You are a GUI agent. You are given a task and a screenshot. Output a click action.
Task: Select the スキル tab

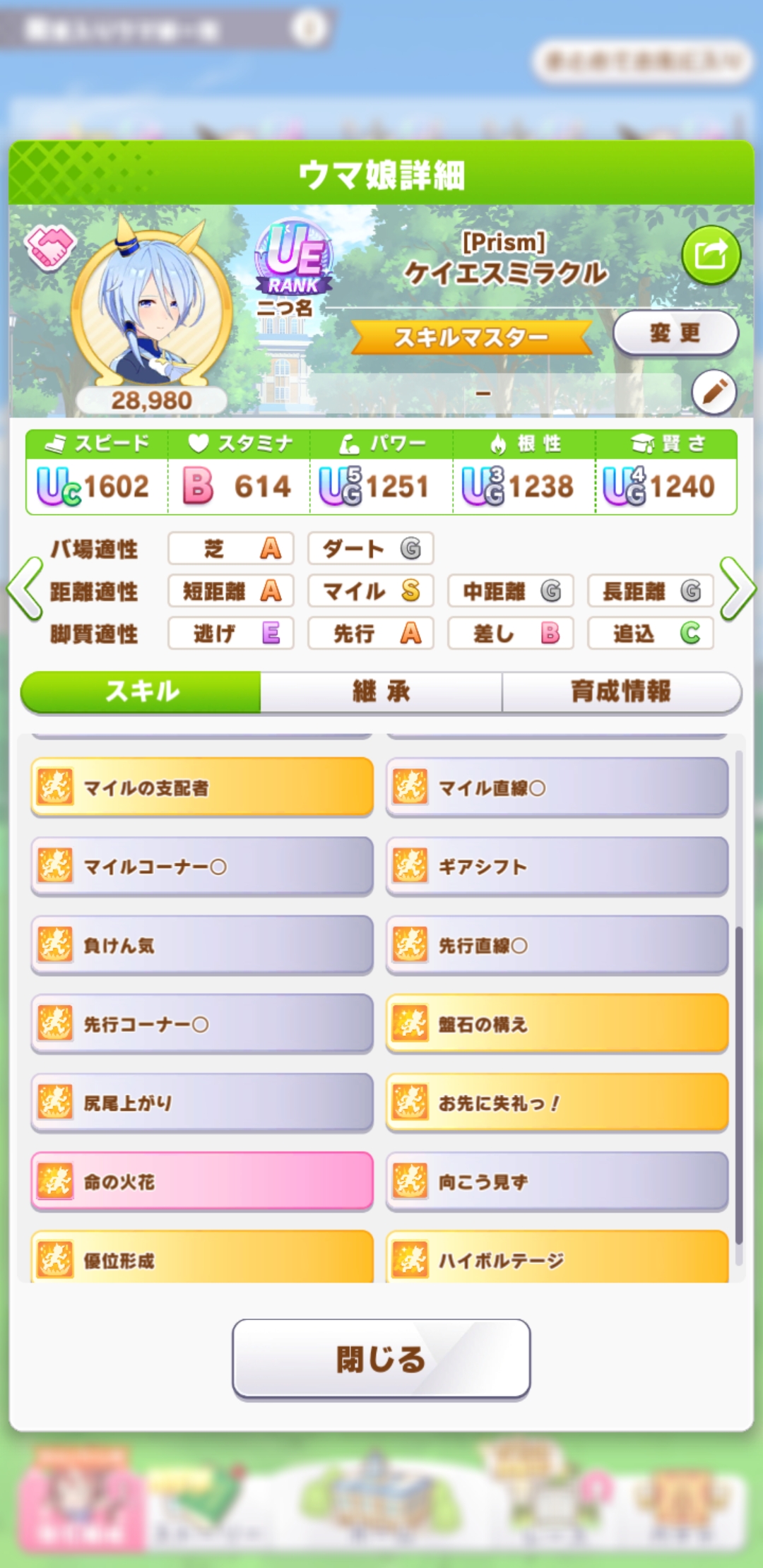pyautogui.click(x=141, y=691)
